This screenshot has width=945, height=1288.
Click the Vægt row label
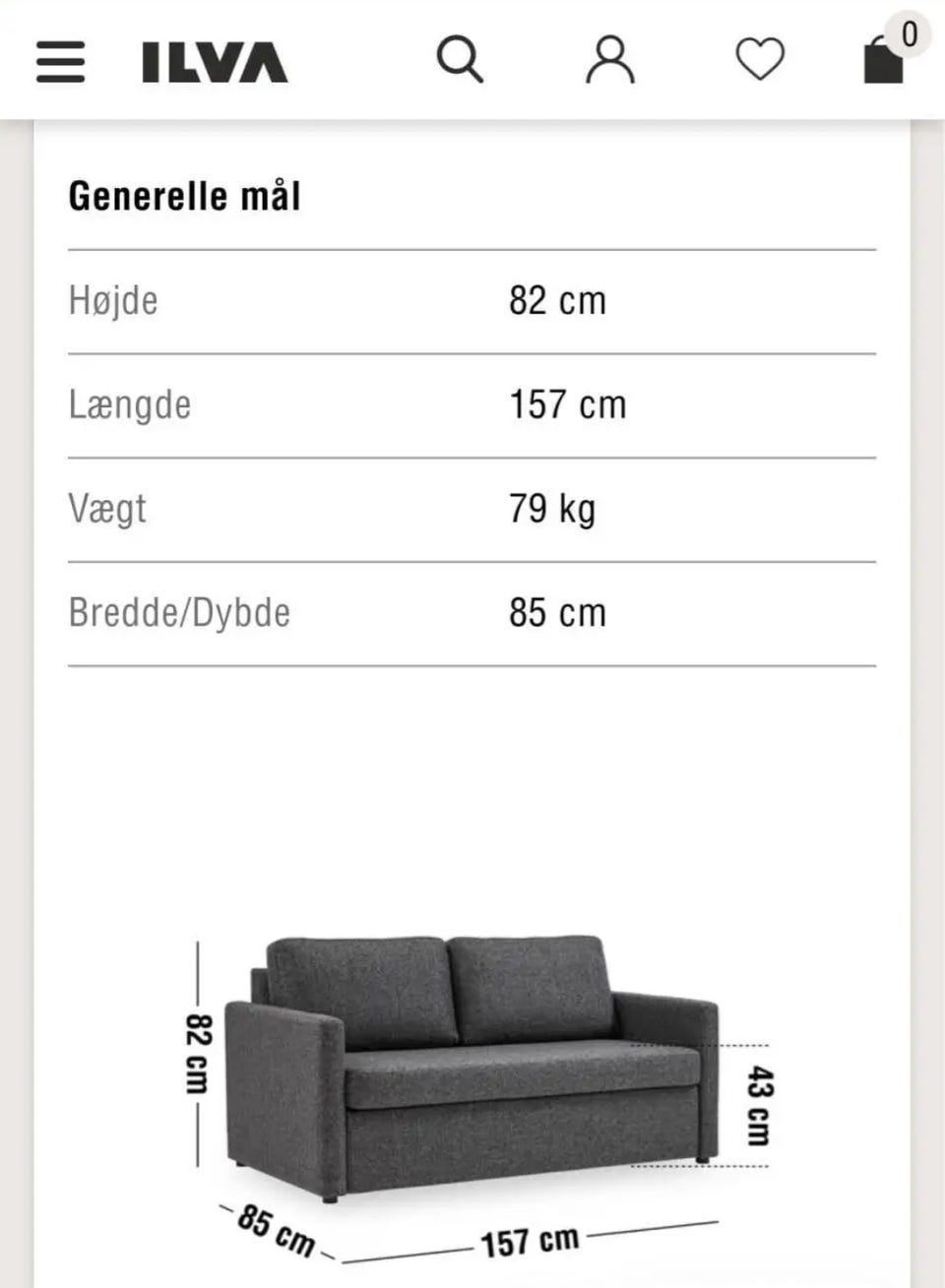pos(108,509)
